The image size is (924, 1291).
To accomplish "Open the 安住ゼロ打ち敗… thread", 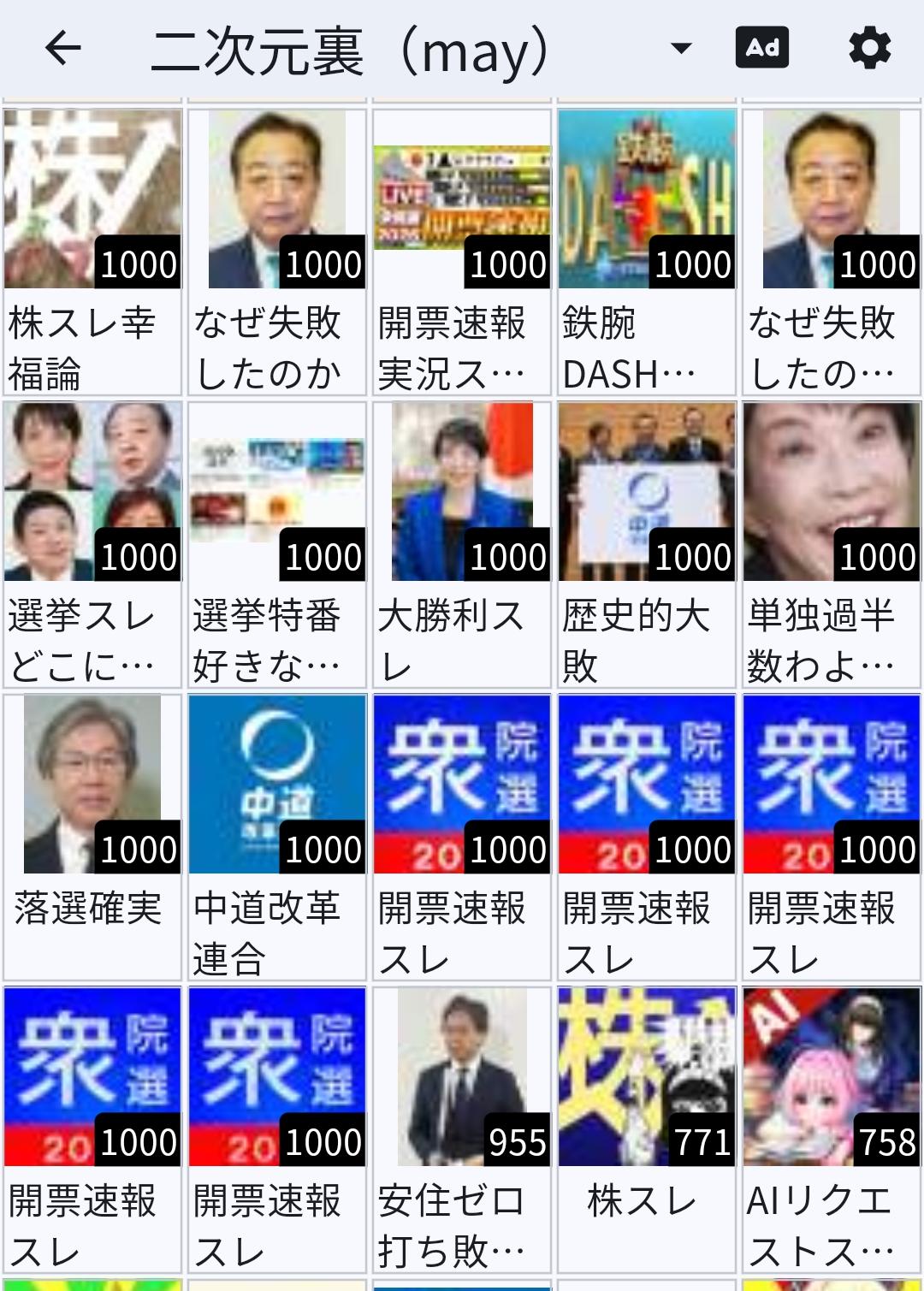I will (462, 1129).
